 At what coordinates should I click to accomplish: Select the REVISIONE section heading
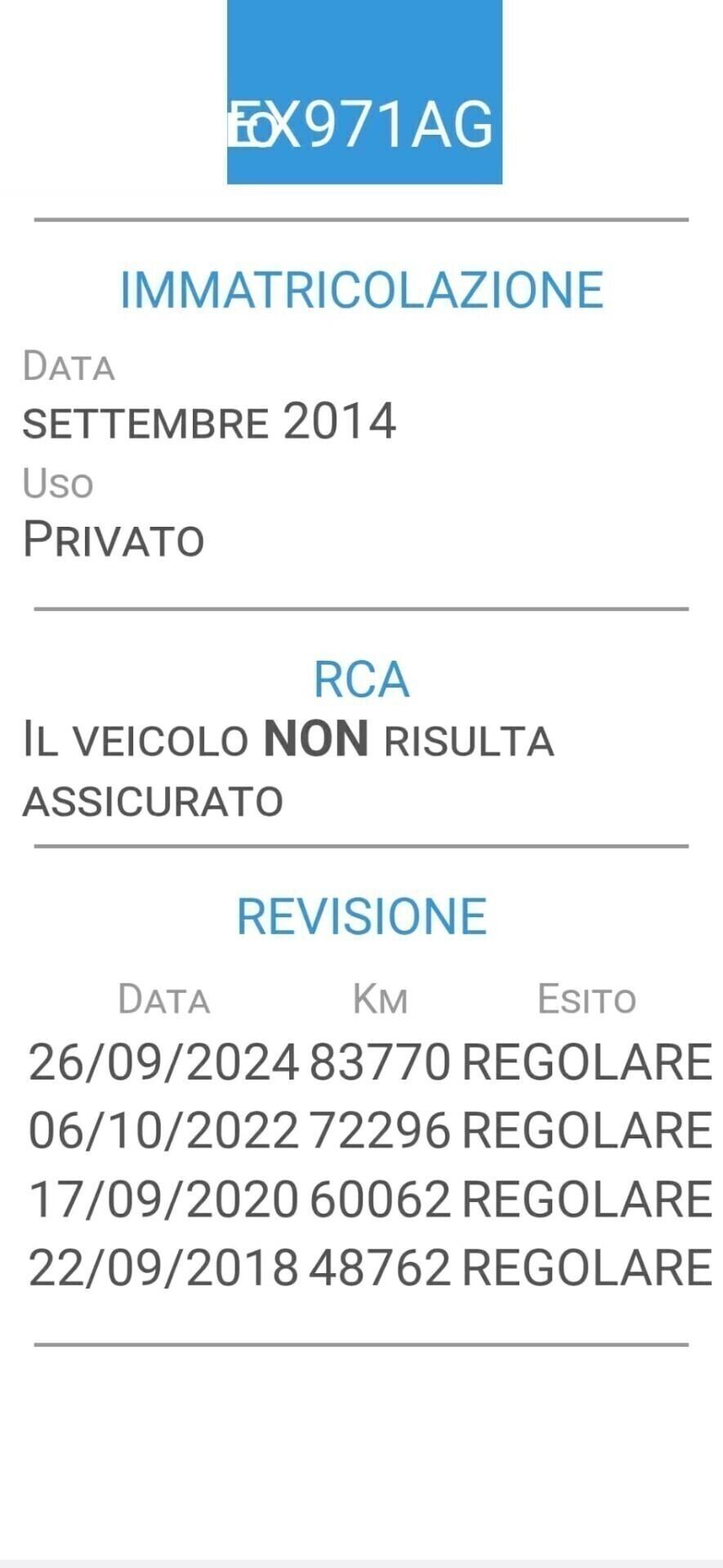coord(362,915)
